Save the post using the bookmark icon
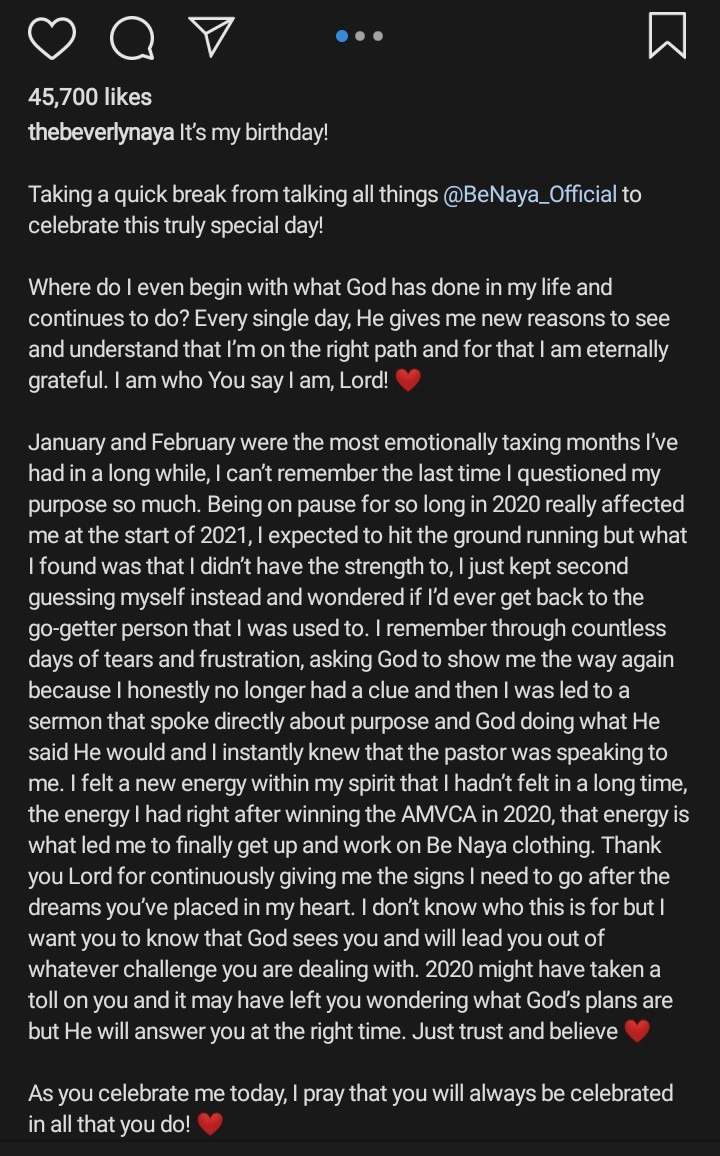720x1156 pixels. (x=667, y=35)
